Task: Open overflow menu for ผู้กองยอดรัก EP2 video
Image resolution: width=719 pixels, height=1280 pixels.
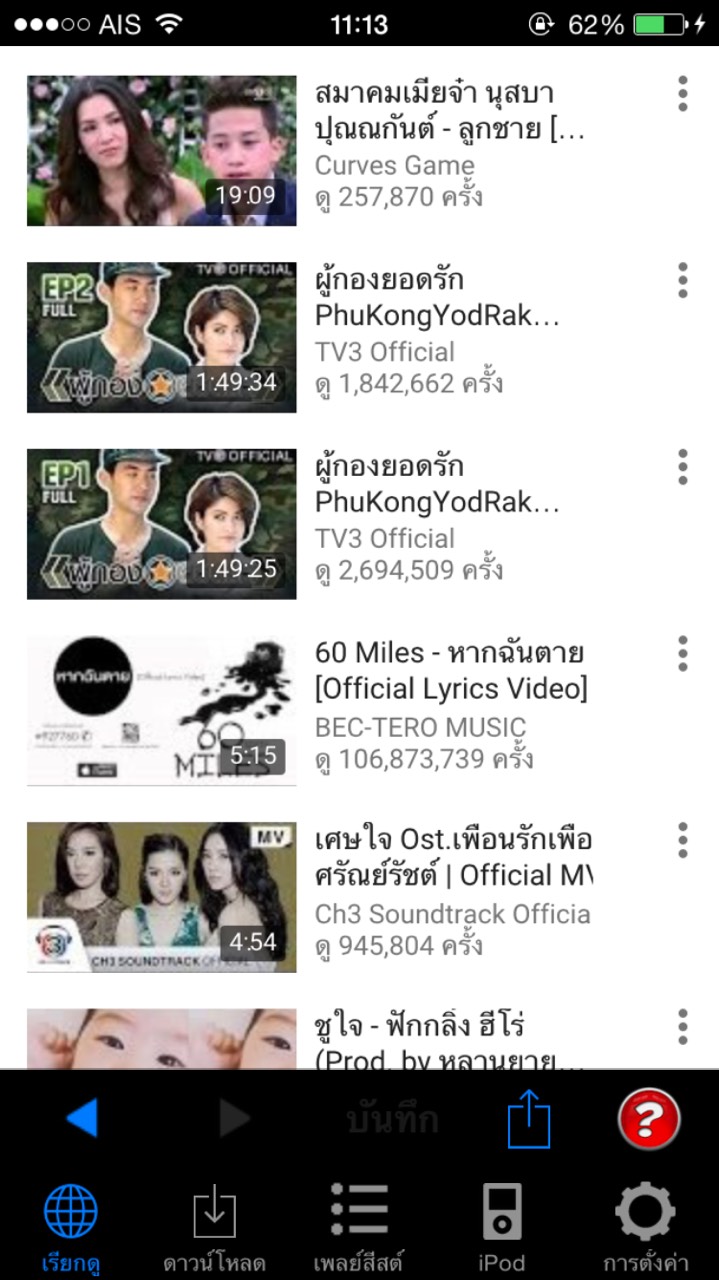Action: click(x=683, y=281)
